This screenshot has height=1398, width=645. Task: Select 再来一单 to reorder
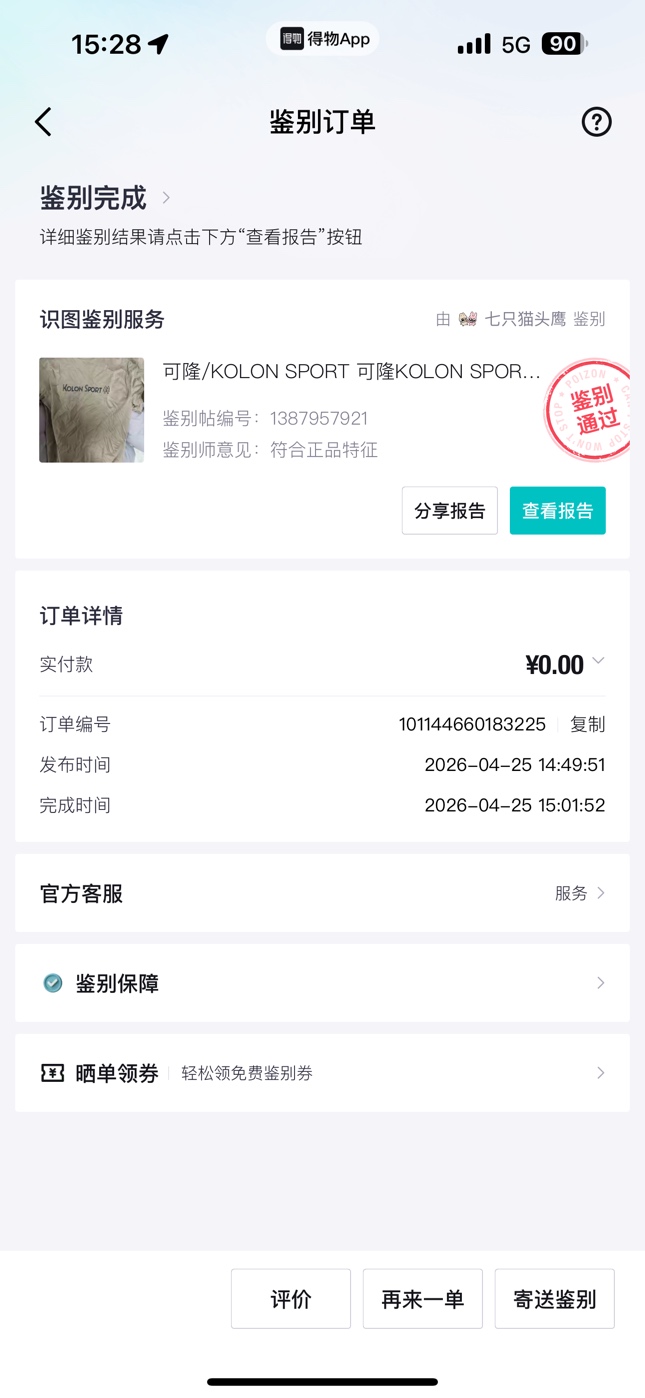(x=423, y=1299)
